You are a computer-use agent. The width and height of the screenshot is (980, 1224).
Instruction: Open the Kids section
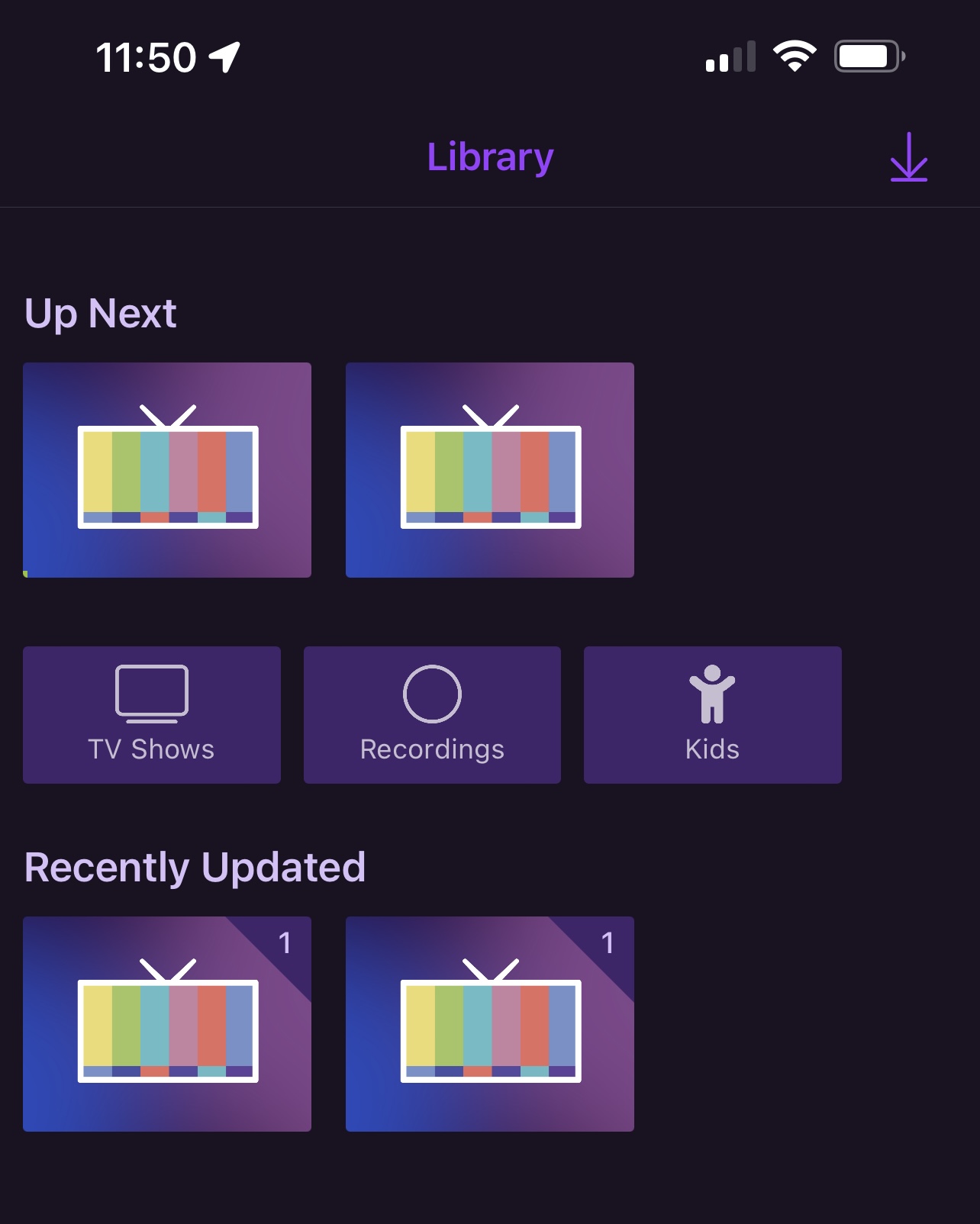click(x=712, y=715)
